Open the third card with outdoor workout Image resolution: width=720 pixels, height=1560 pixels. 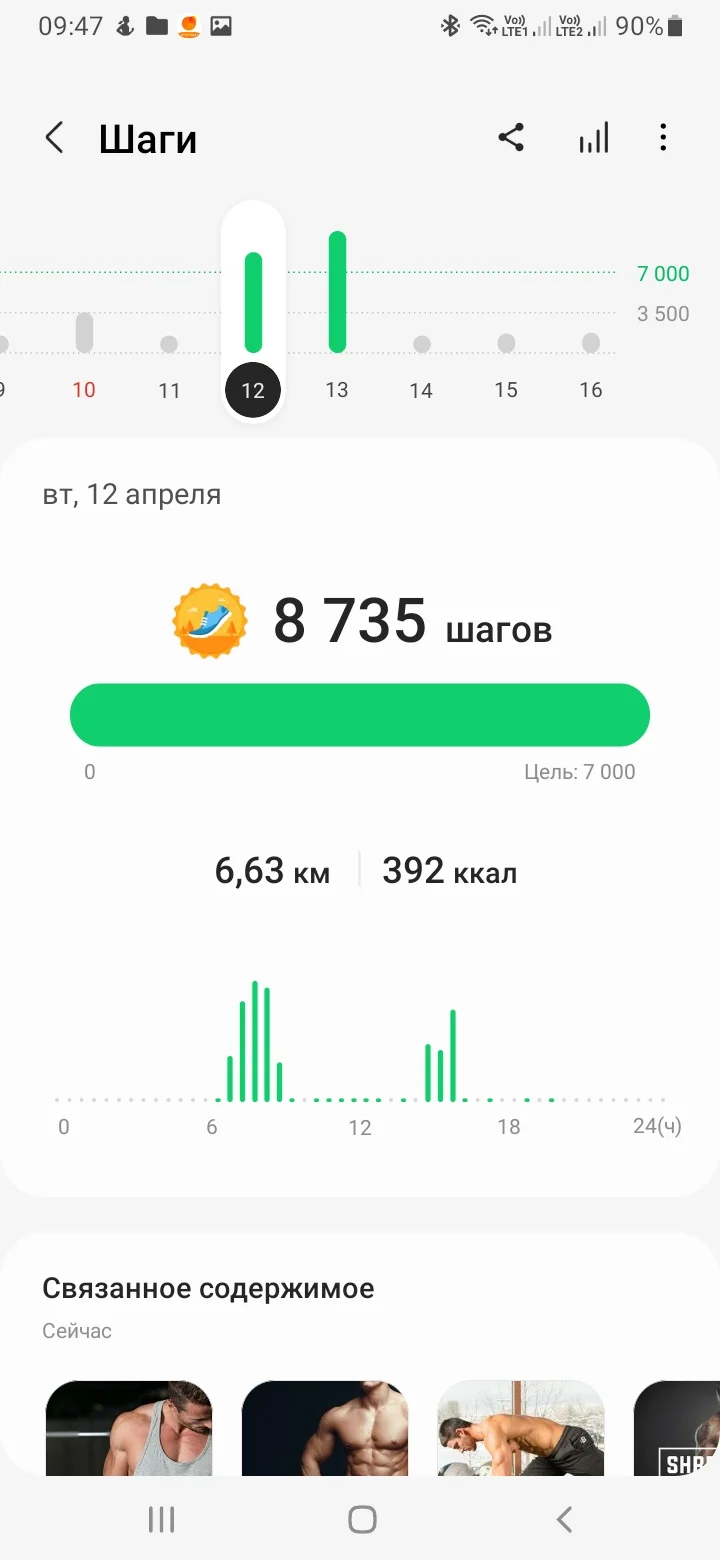click(521, 1428)
